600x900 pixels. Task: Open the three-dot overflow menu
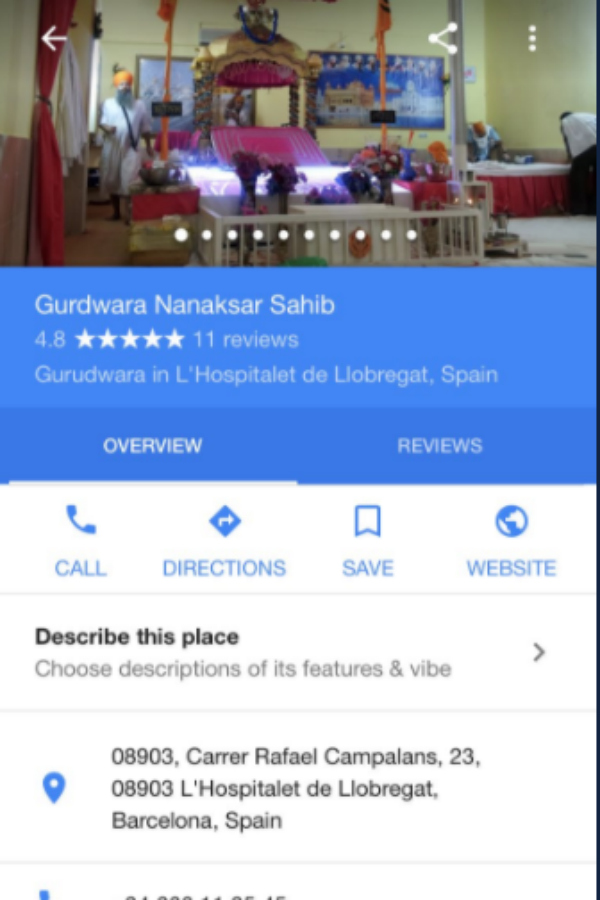532,39
